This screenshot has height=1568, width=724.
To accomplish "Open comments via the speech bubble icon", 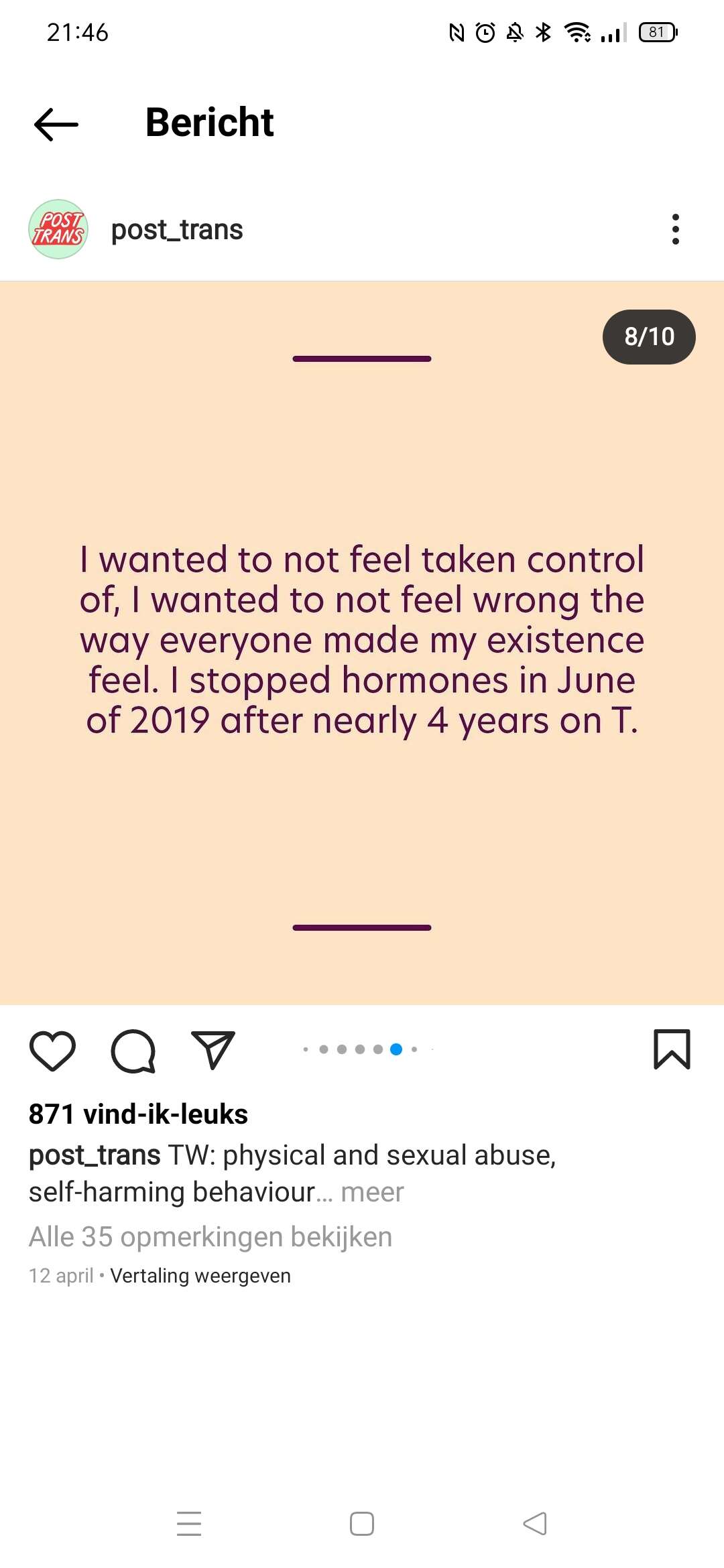I will 133,1050.
